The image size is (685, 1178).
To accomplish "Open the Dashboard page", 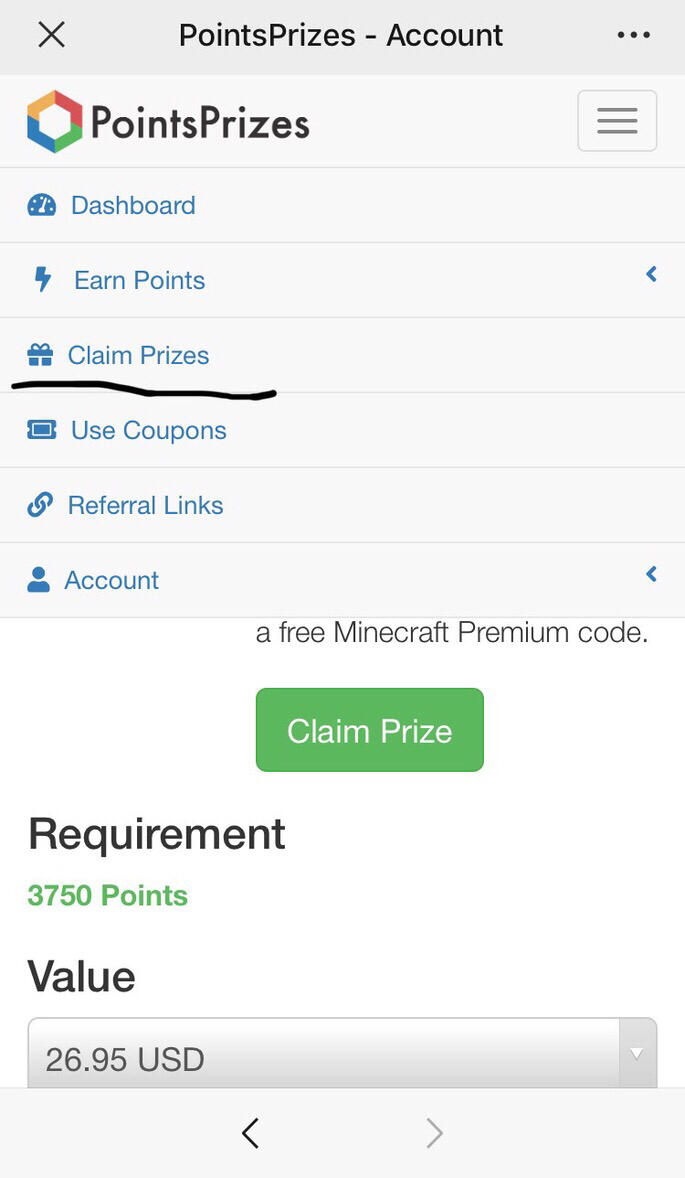I will click(133, 205).
